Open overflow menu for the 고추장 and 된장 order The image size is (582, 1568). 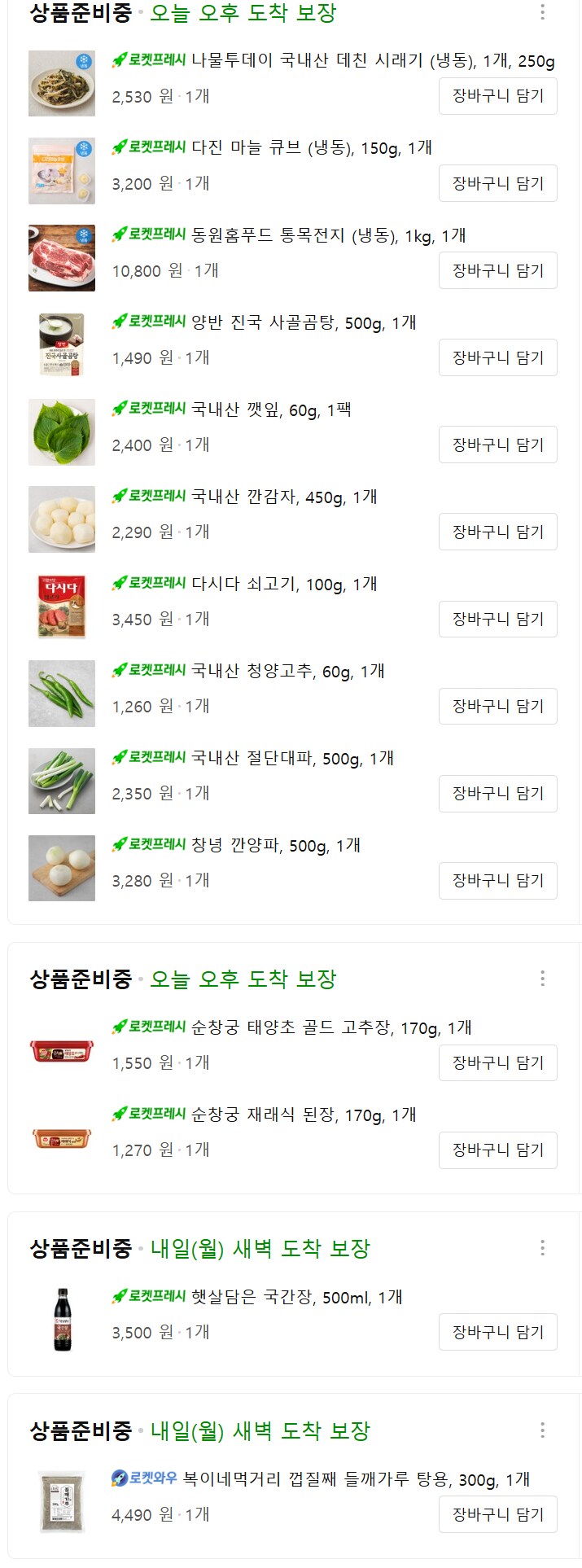[542, 979]
